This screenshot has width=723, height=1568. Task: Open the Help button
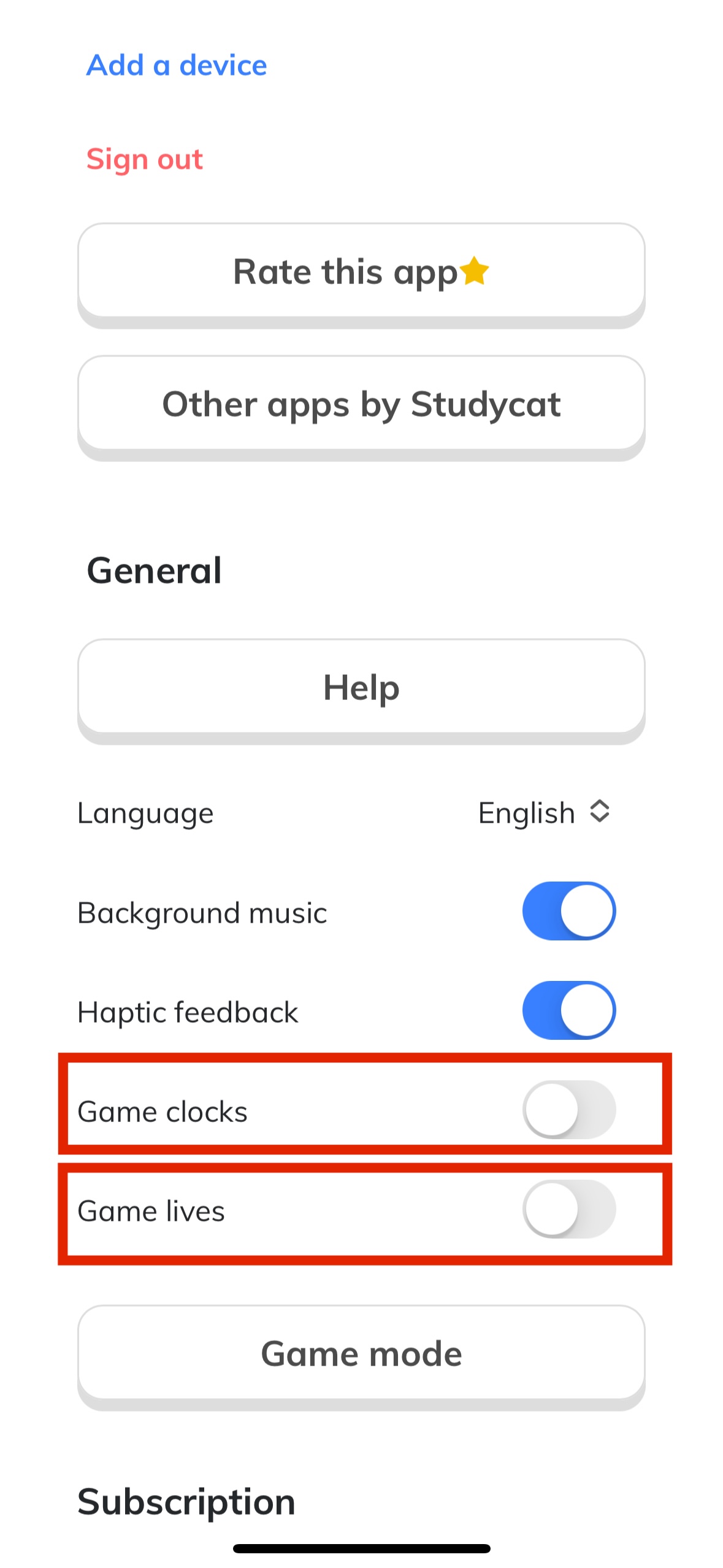[361, 691]
